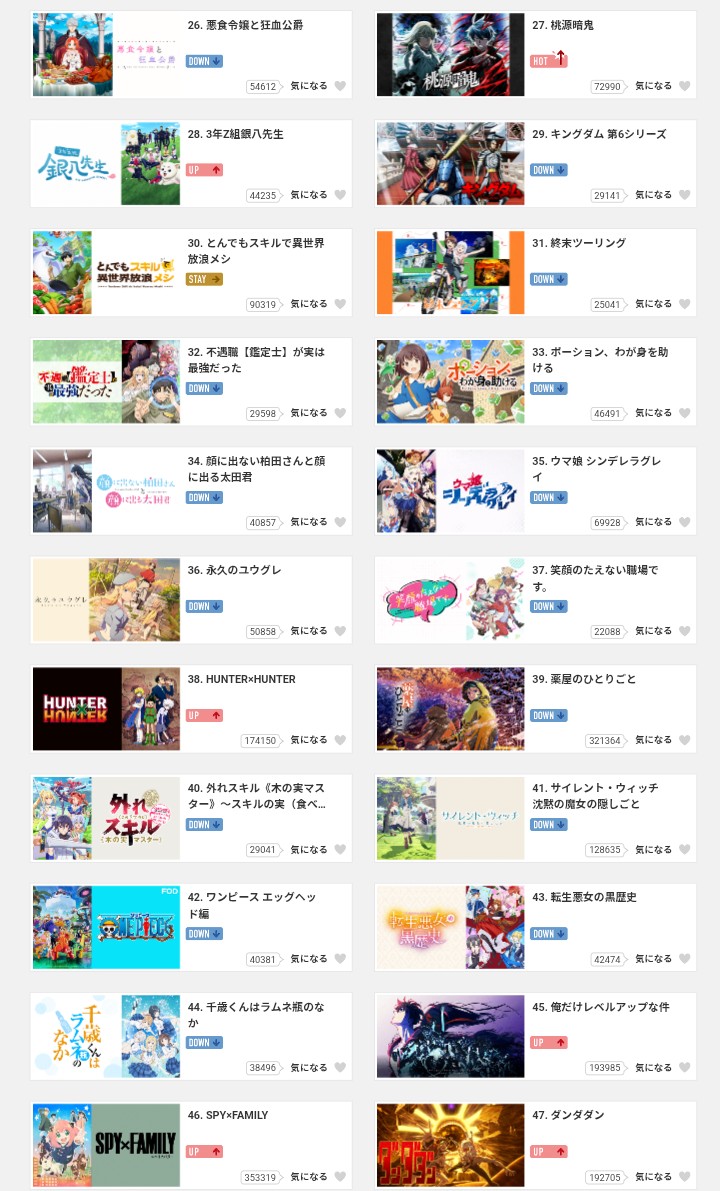This screenshot has width=720, height=1191.
Task: Open 笑顔のたえない職場です。 entry
Action: (x=595, y=578)
